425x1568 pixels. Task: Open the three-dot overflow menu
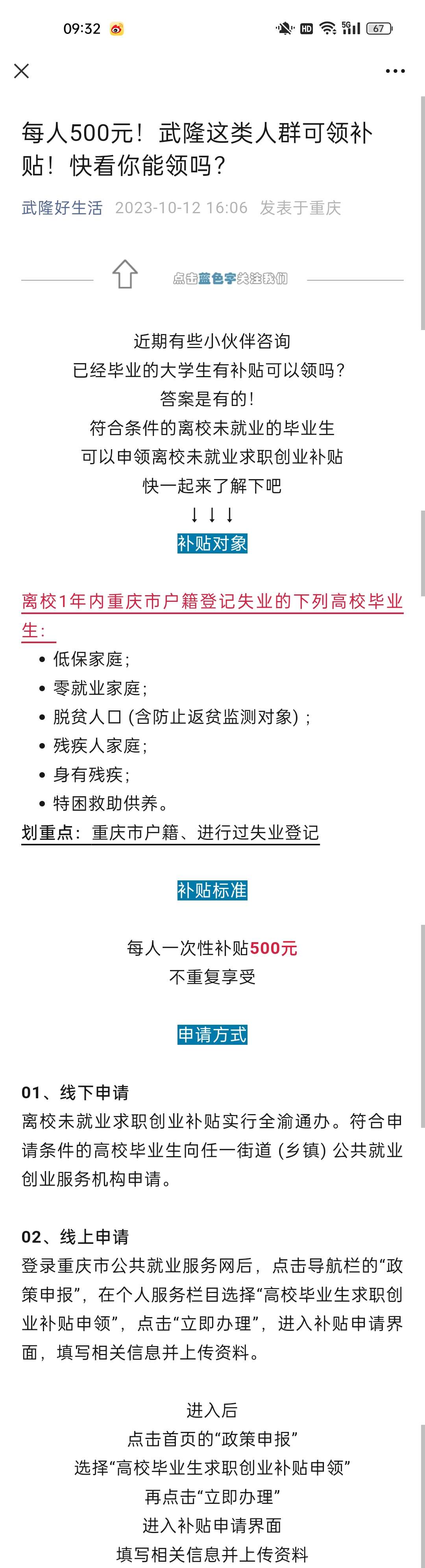coord(395,71)
